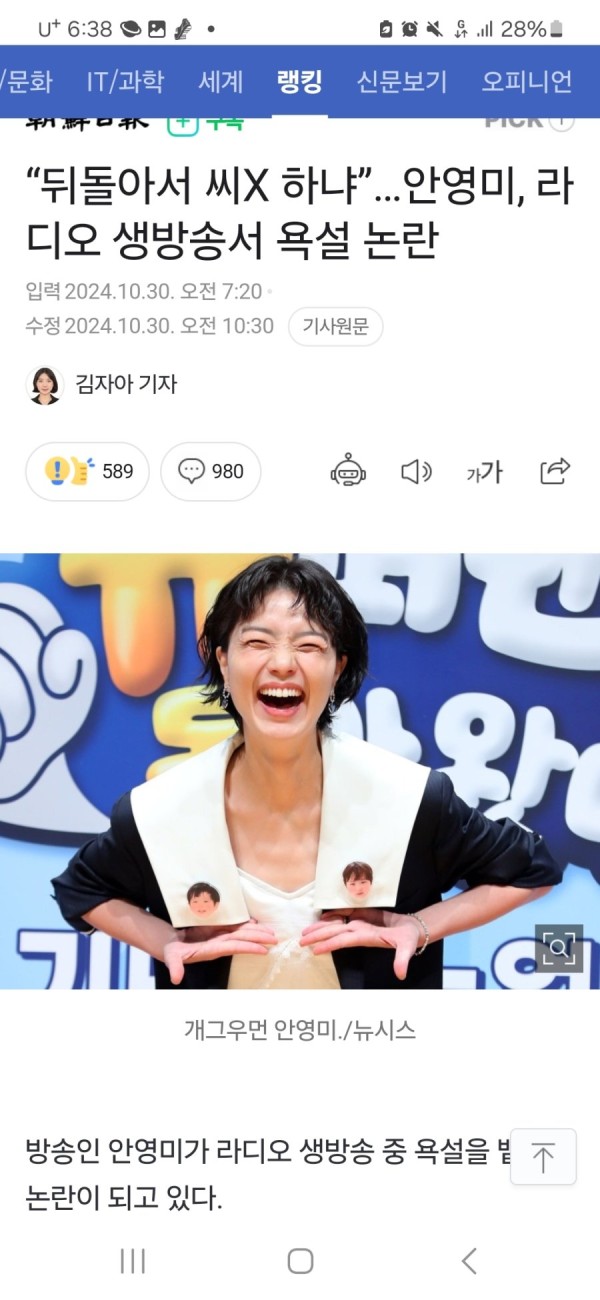Open the 문화 section tab
This screenshot has width=600, height=1300.
[28, 81]
